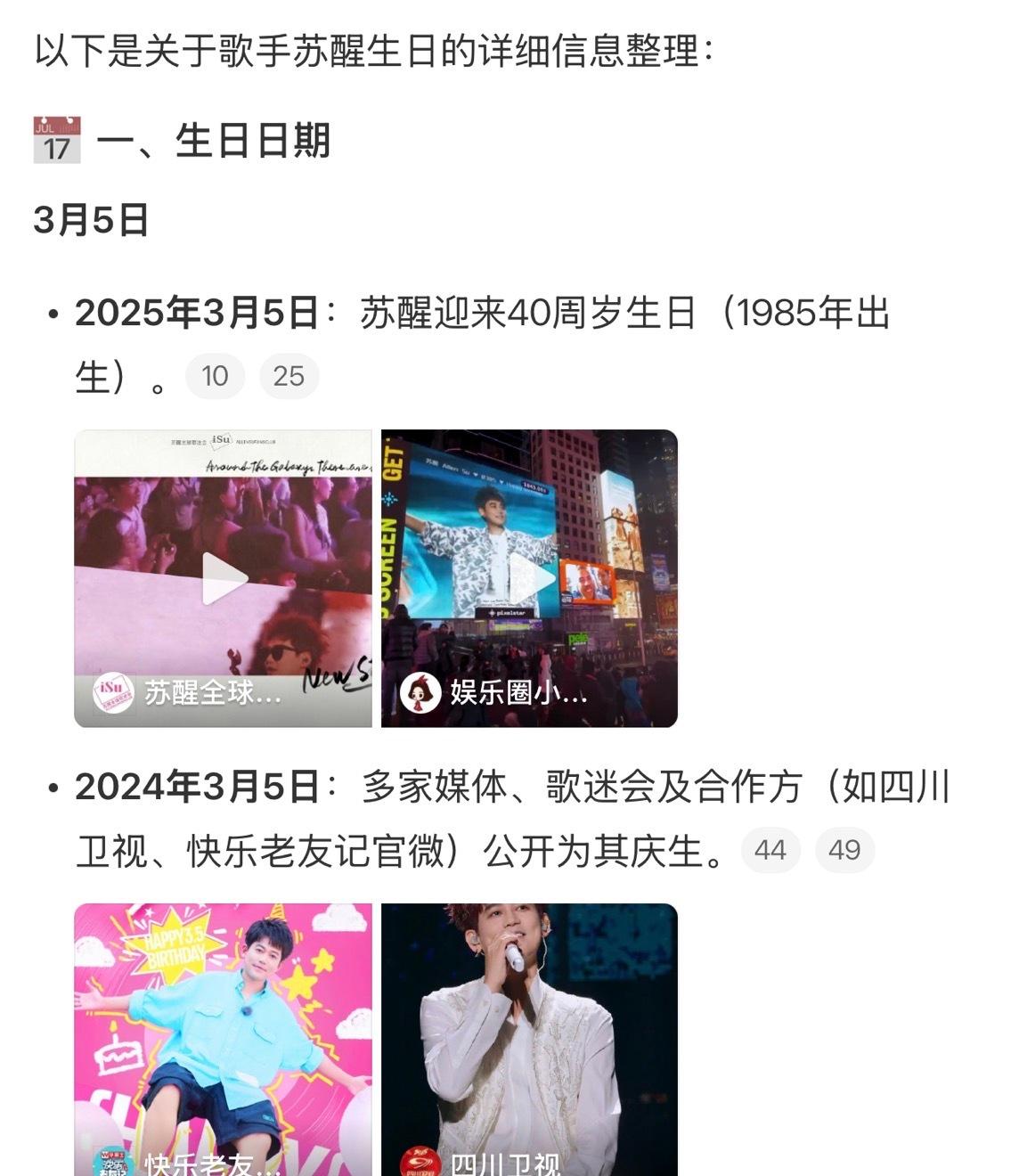1019x1176 pixels.
Task: Open citation reference 10
Action: click(215, 376)
